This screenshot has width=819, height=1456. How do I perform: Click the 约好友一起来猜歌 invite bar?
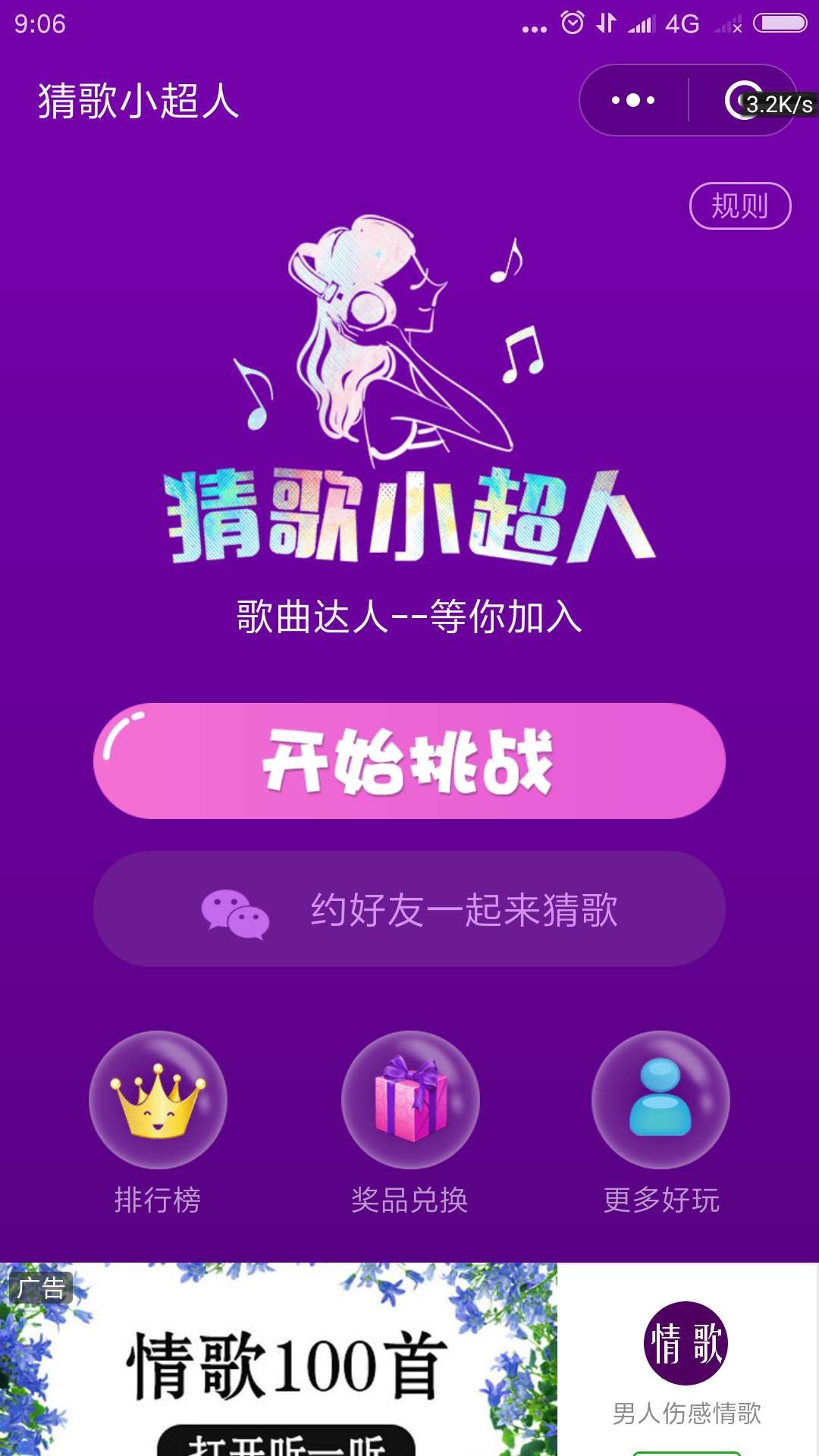coord(409,910)
